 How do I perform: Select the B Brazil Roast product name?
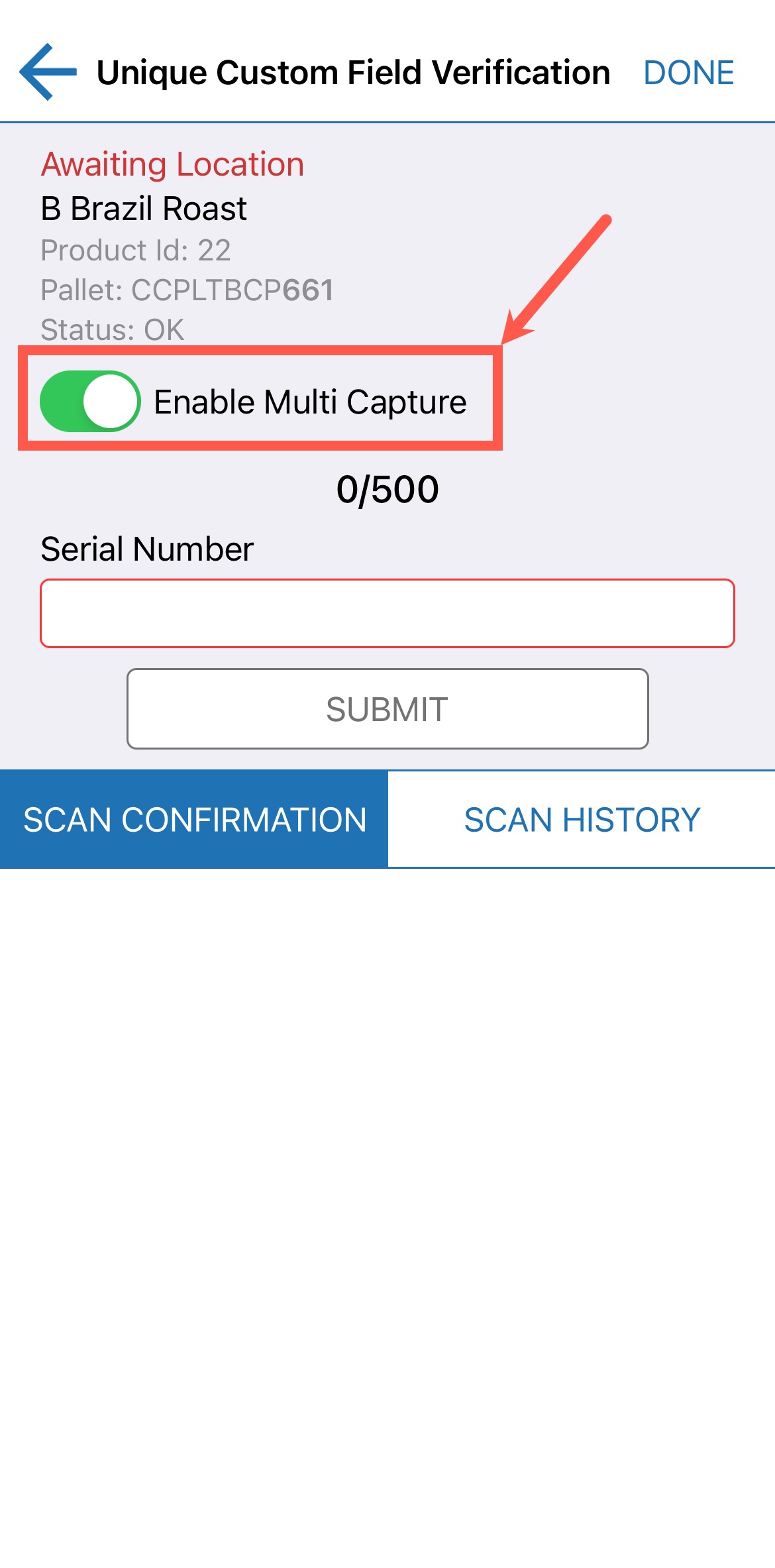click(143, 207)
